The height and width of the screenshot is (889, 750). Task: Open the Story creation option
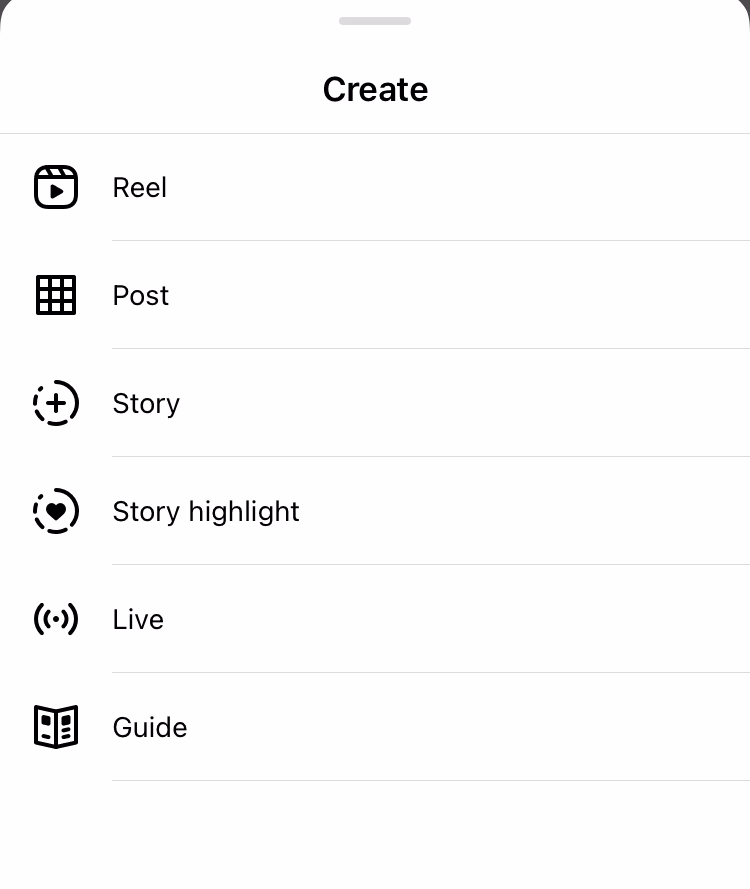point(146,404)
